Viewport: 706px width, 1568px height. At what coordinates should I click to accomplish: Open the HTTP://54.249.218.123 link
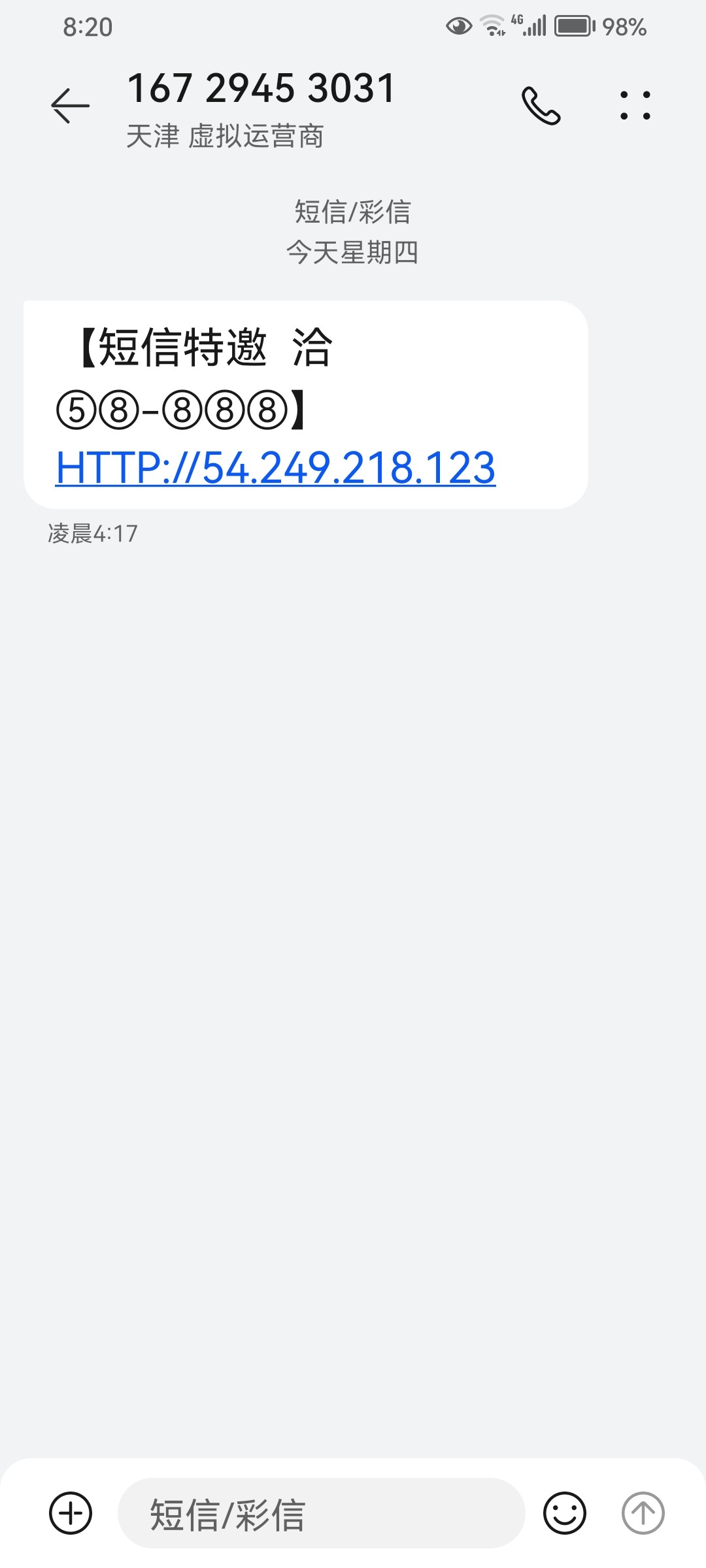[x=276, y=468]
